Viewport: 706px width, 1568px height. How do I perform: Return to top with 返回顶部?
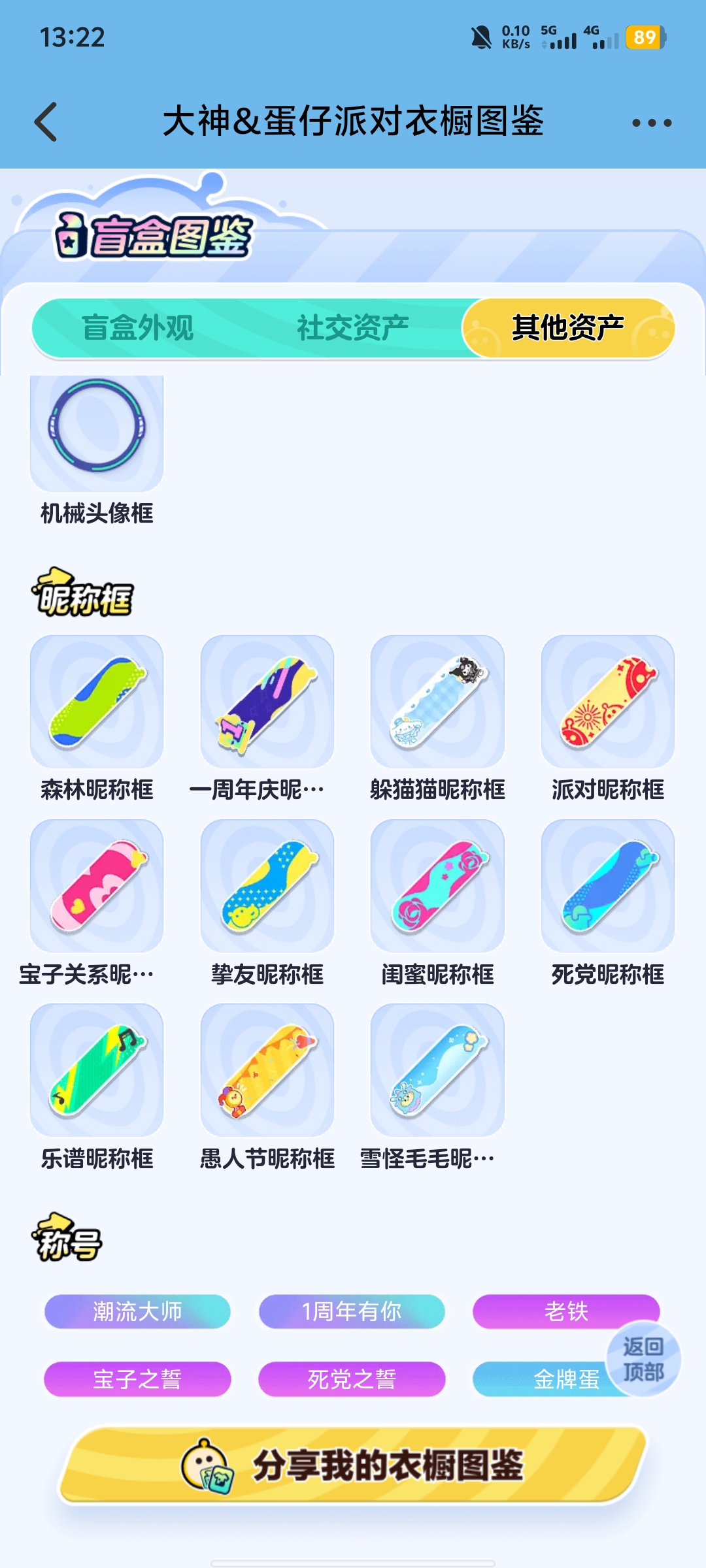643,1359
